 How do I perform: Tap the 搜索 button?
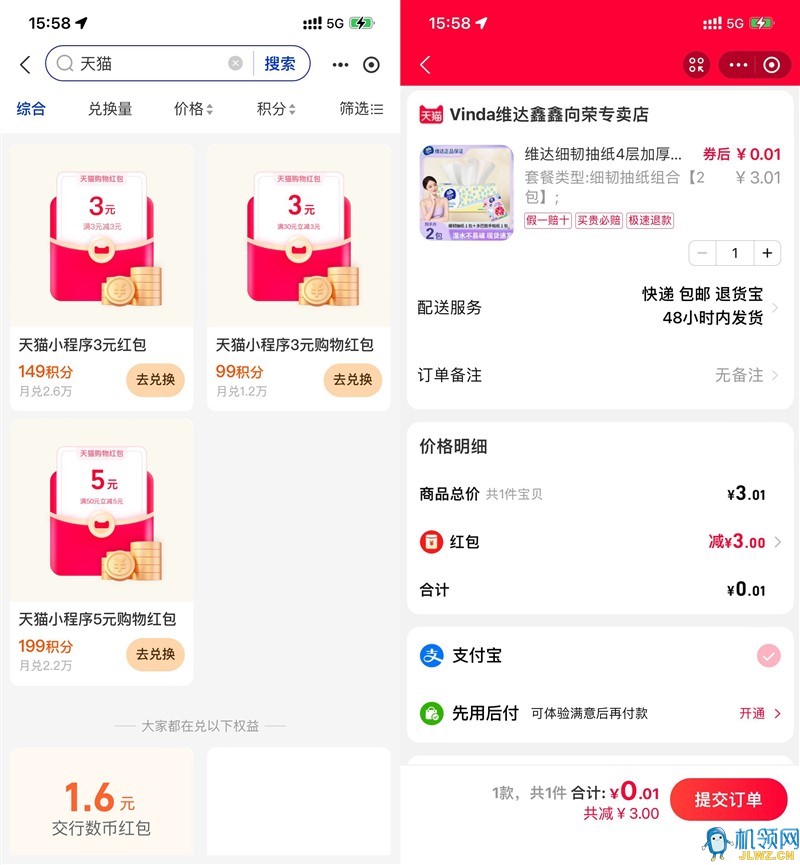(280, 64)
